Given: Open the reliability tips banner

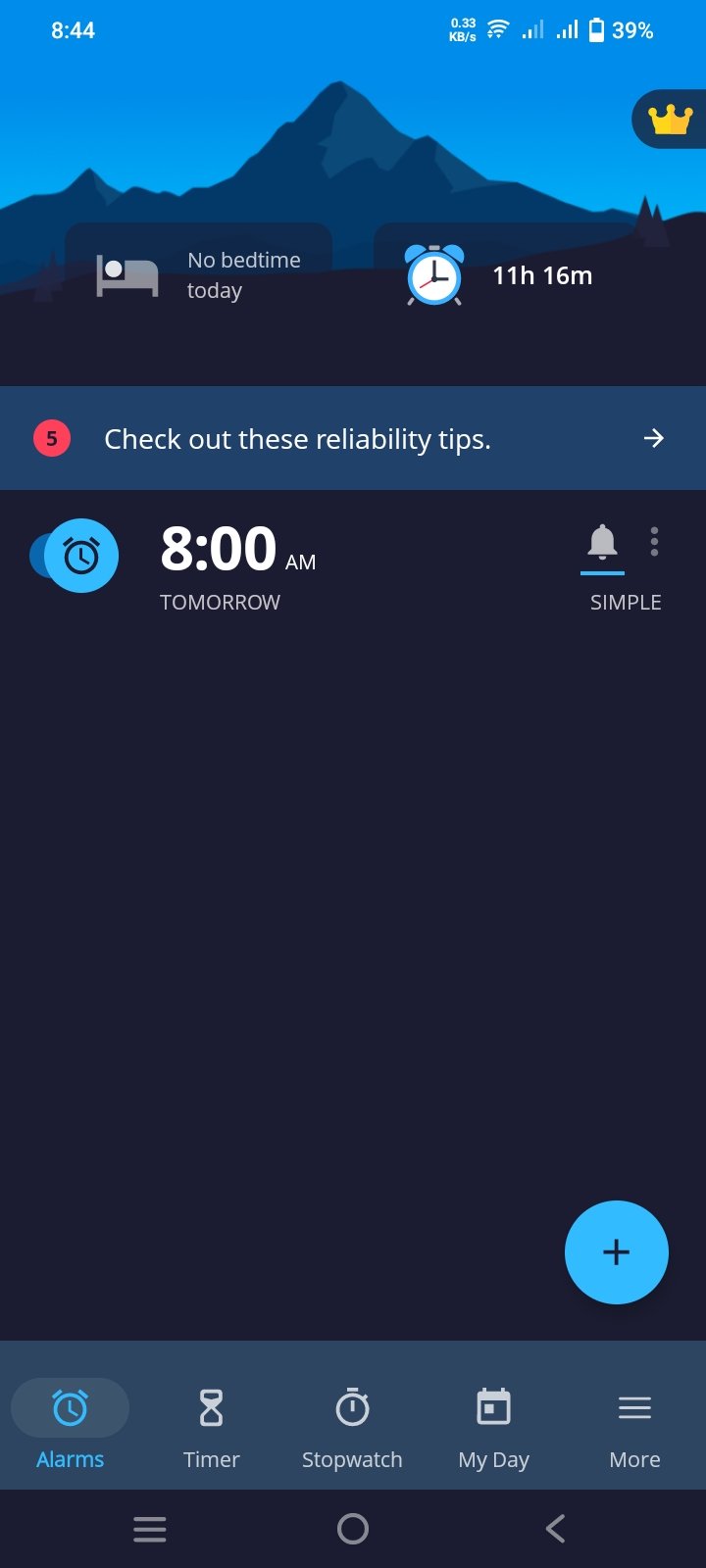Looking at the screenshot, I should tap(353, 438).
